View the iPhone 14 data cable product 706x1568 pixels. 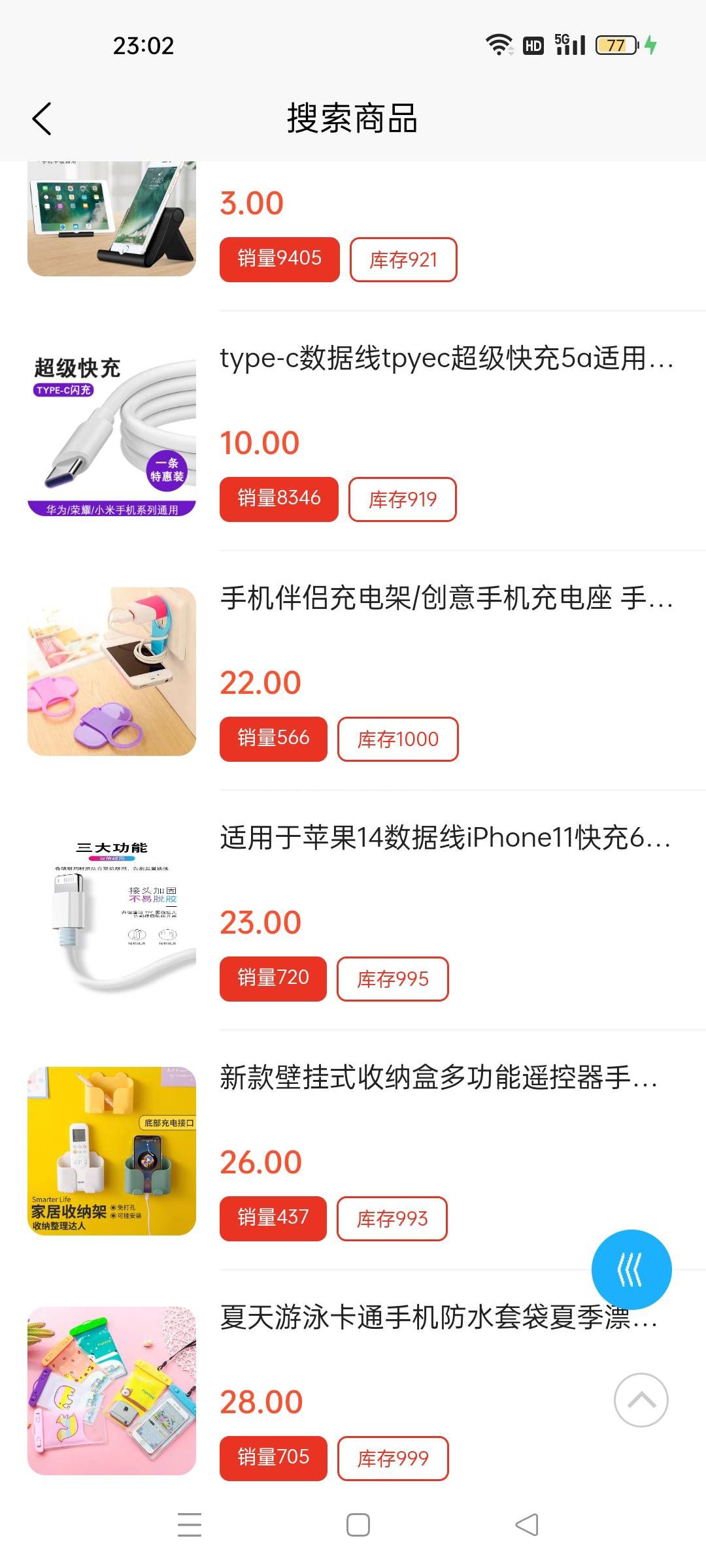445,838
